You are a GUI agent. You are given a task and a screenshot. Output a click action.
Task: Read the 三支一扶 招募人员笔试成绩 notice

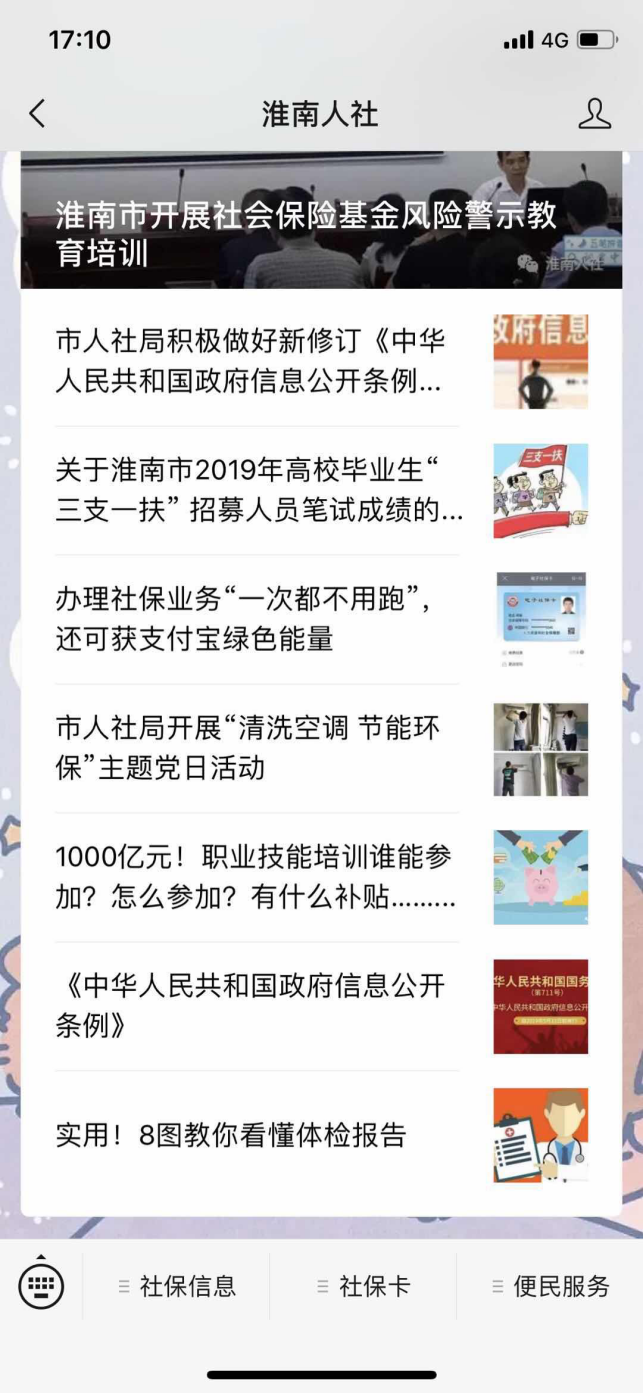(x=258, y=490)
